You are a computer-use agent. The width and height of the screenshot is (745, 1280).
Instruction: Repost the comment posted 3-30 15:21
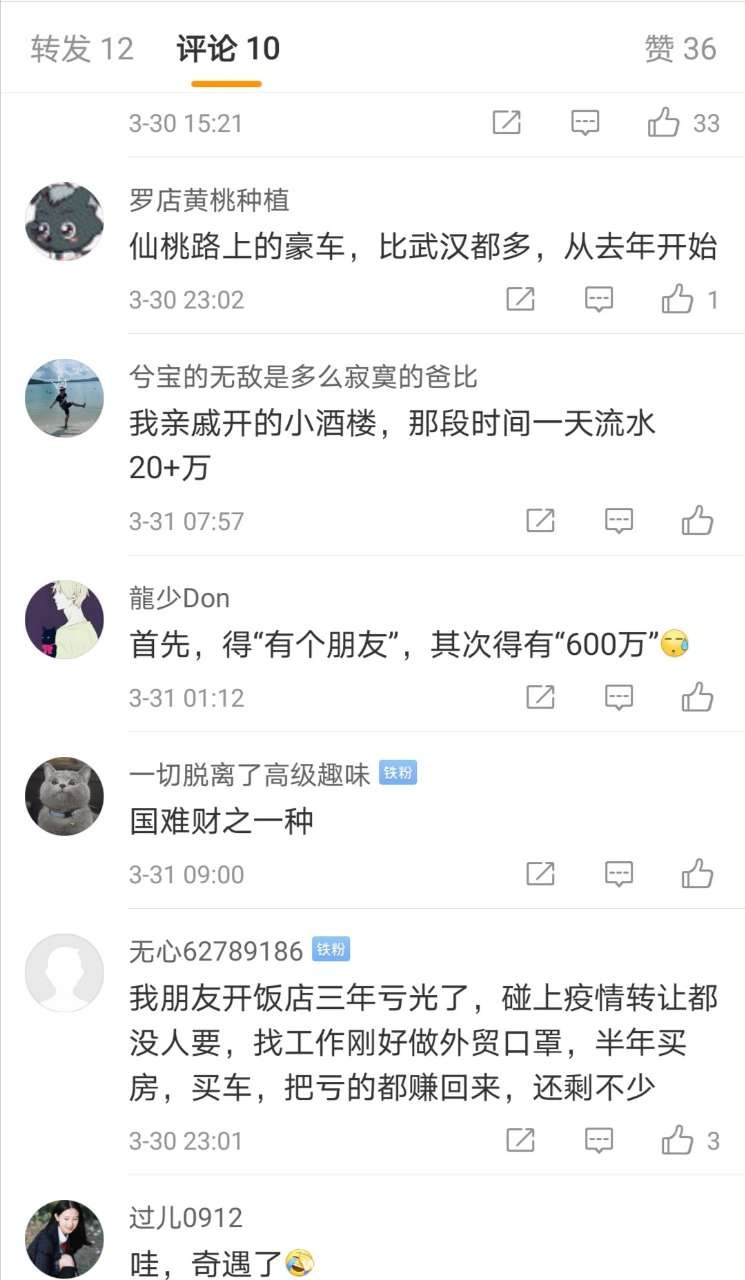pos(507,123)
